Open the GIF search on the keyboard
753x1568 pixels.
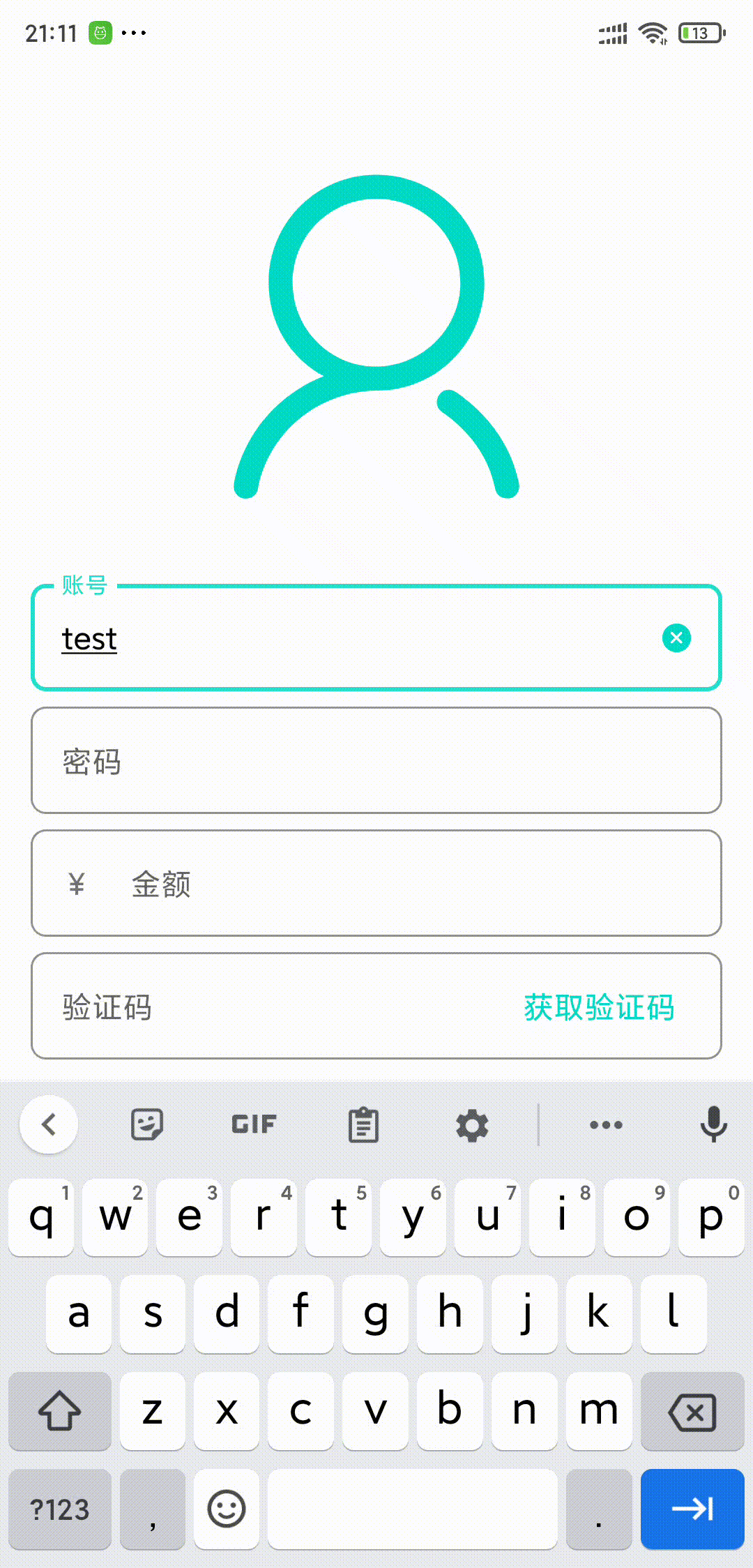[252, 1124]
